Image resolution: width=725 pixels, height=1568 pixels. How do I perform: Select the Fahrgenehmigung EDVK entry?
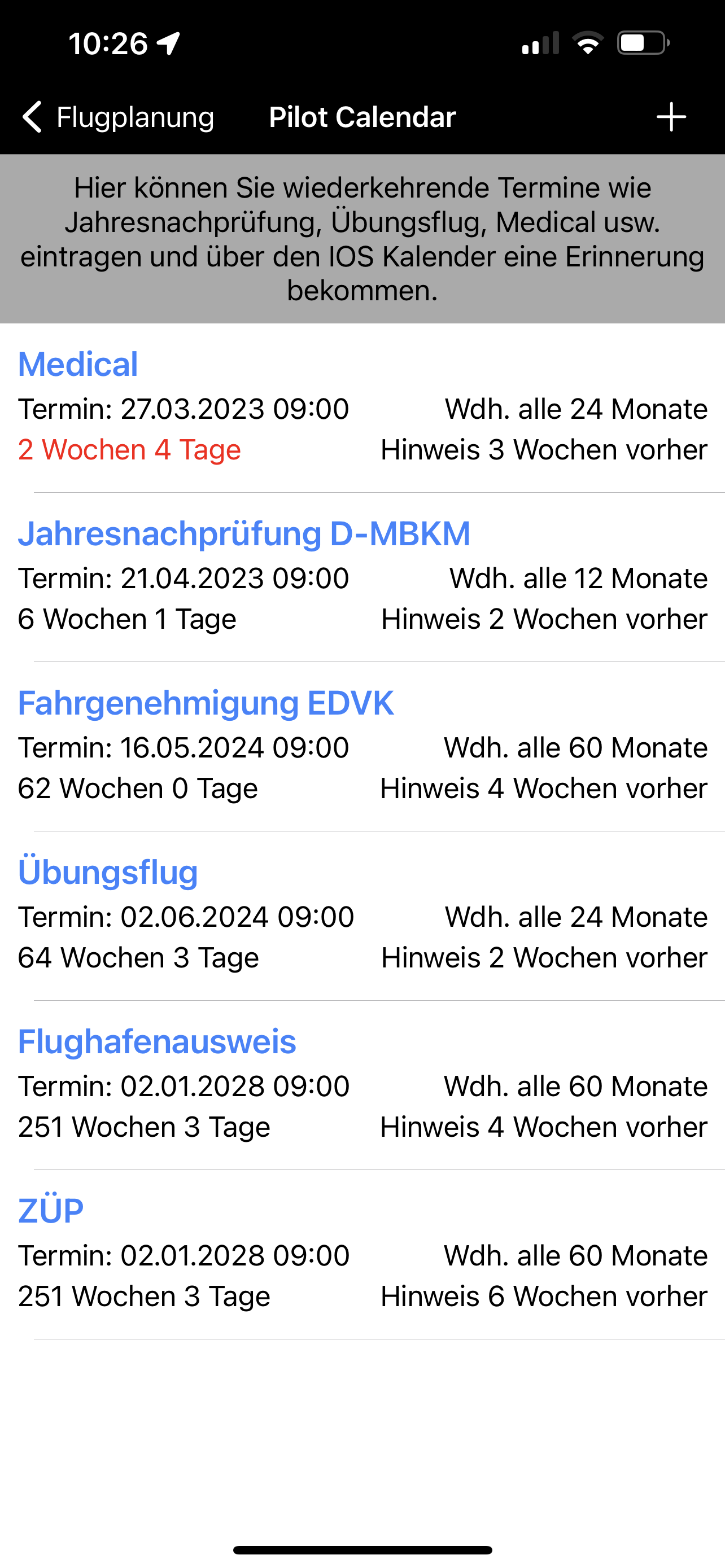tap(362, 746)
